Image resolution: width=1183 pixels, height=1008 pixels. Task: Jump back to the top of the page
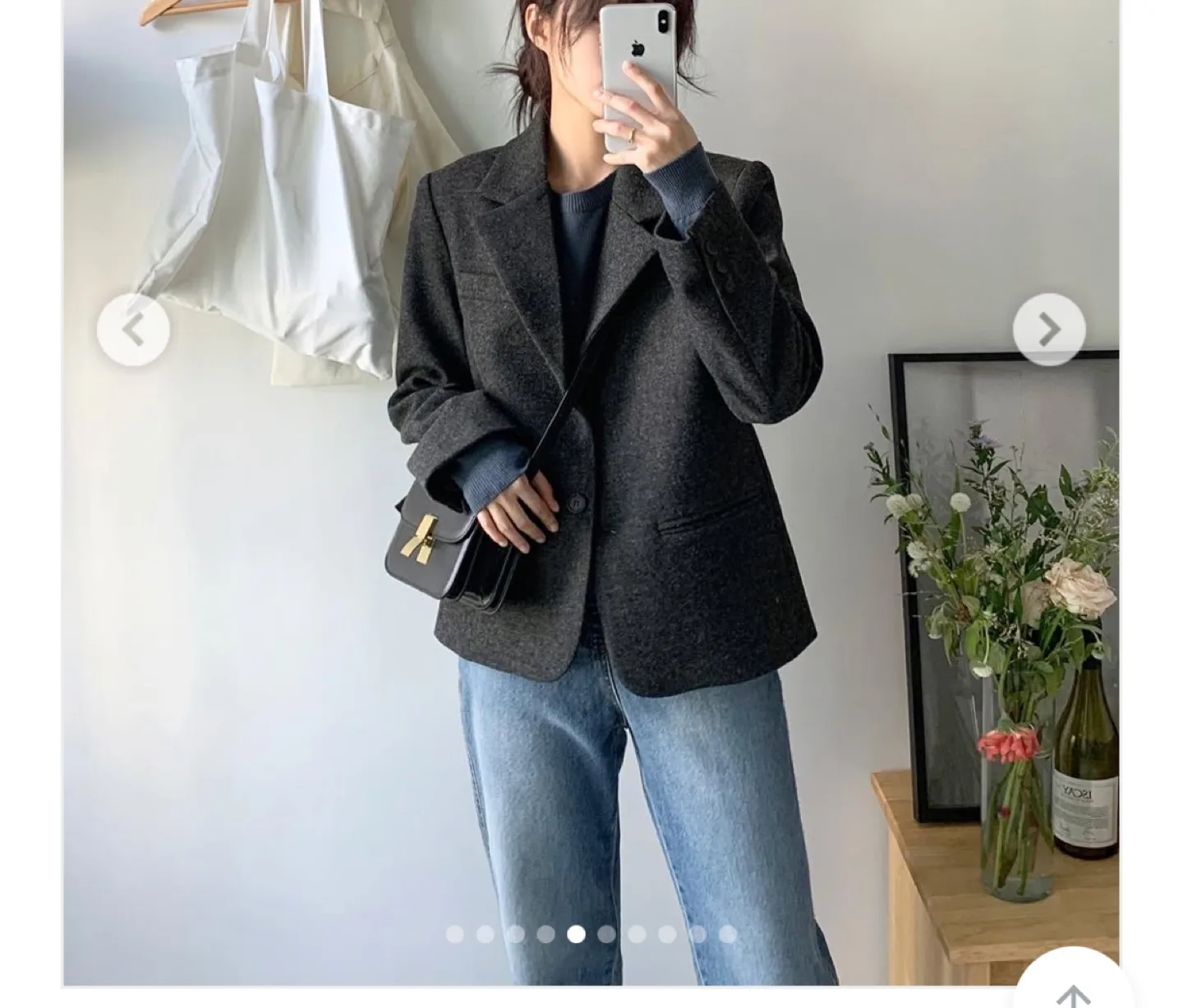(1072, 992)
